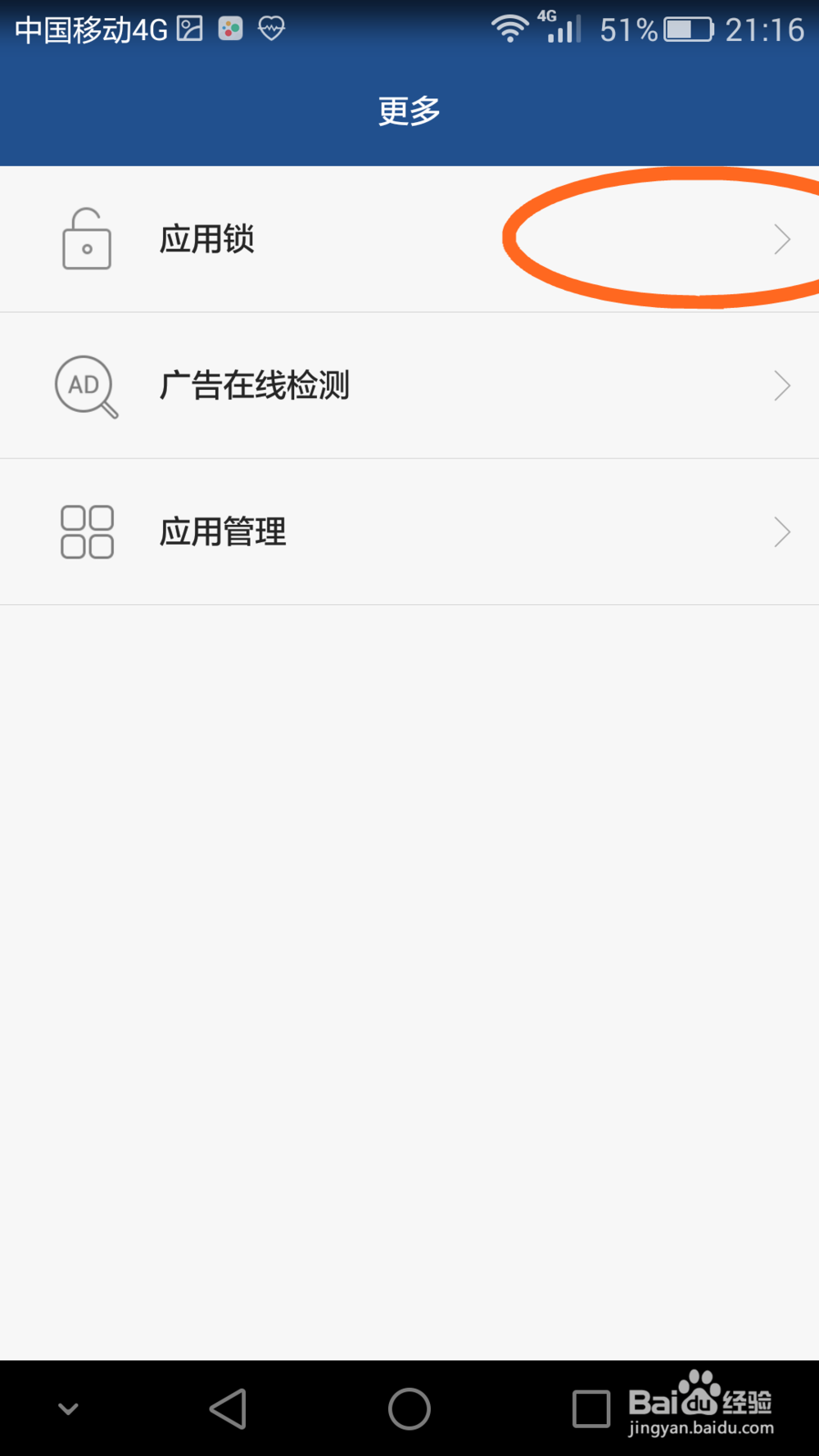Expand the circled chevron on the 应用锁 row
819x1456 pixels.
tap(781, 238)
